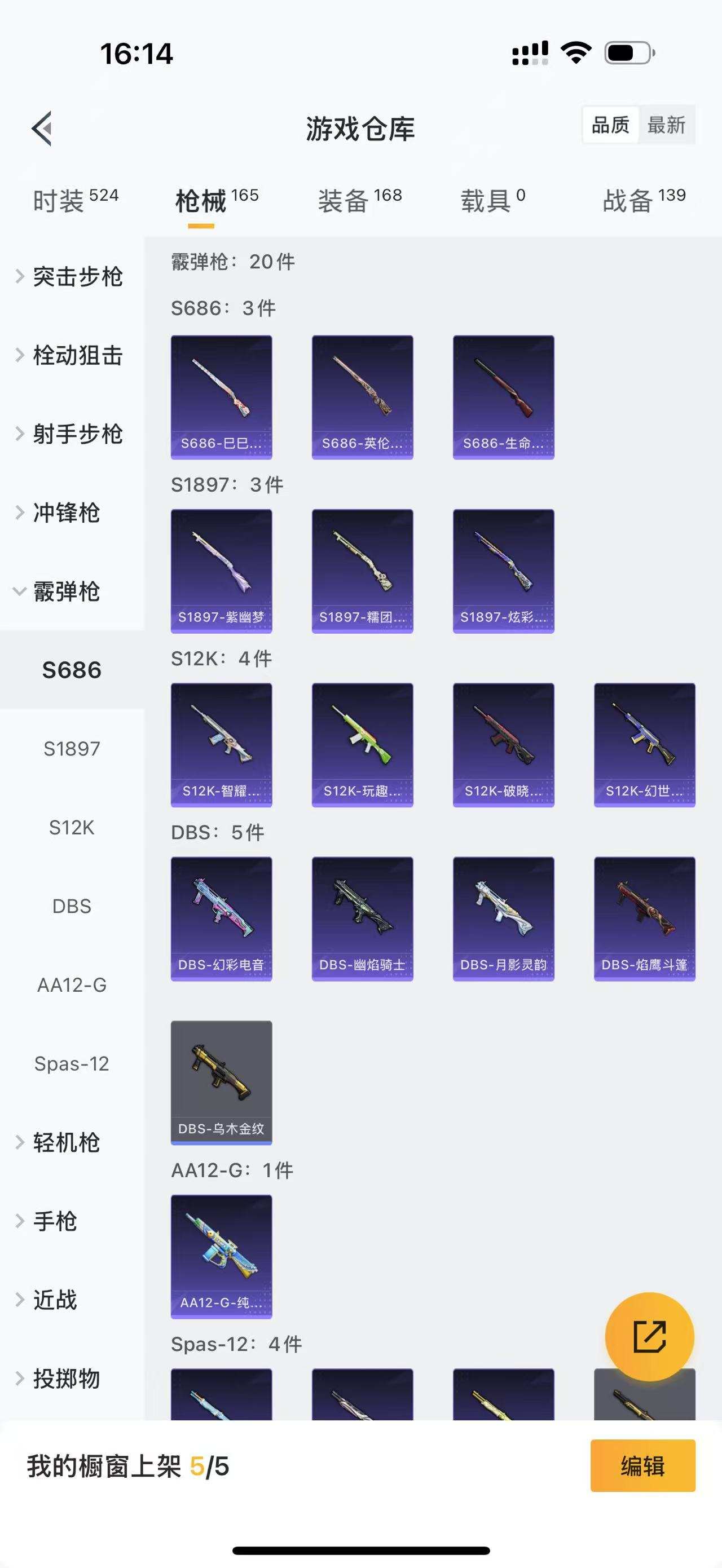Viewport: 722px width, 1568px height.
Task: Open the S1897-紫幽梦 skin
Action: click(x=221, y=571)
